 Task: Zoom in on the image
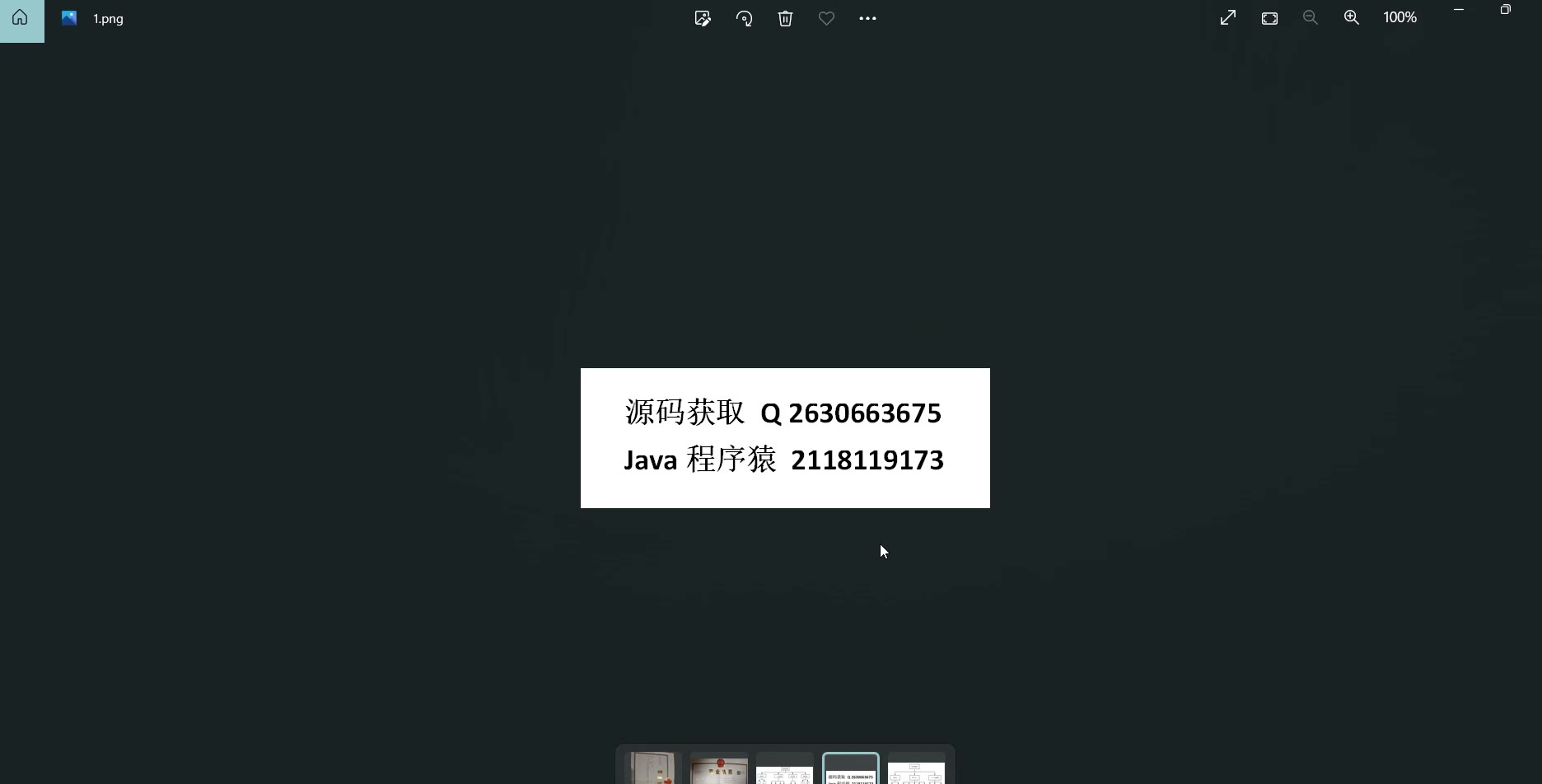(x=1352, y=17)
